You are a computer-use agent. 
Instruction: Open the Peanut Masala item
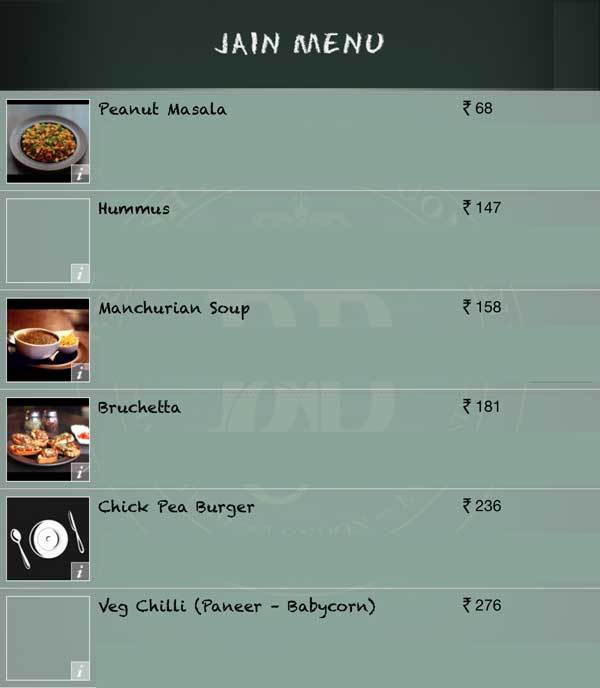[x=162, y=109]
